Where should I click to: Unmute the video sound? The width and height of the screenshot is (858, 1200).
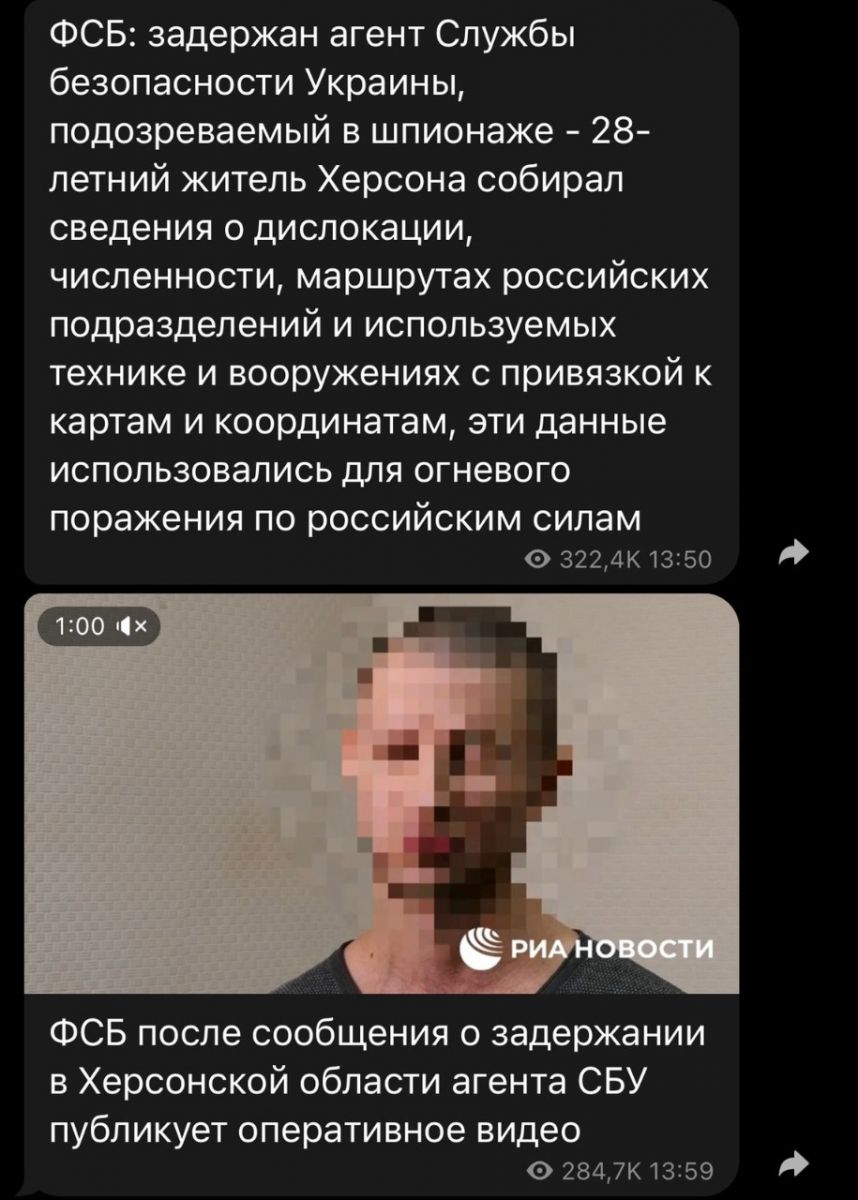tap(132, 627)
